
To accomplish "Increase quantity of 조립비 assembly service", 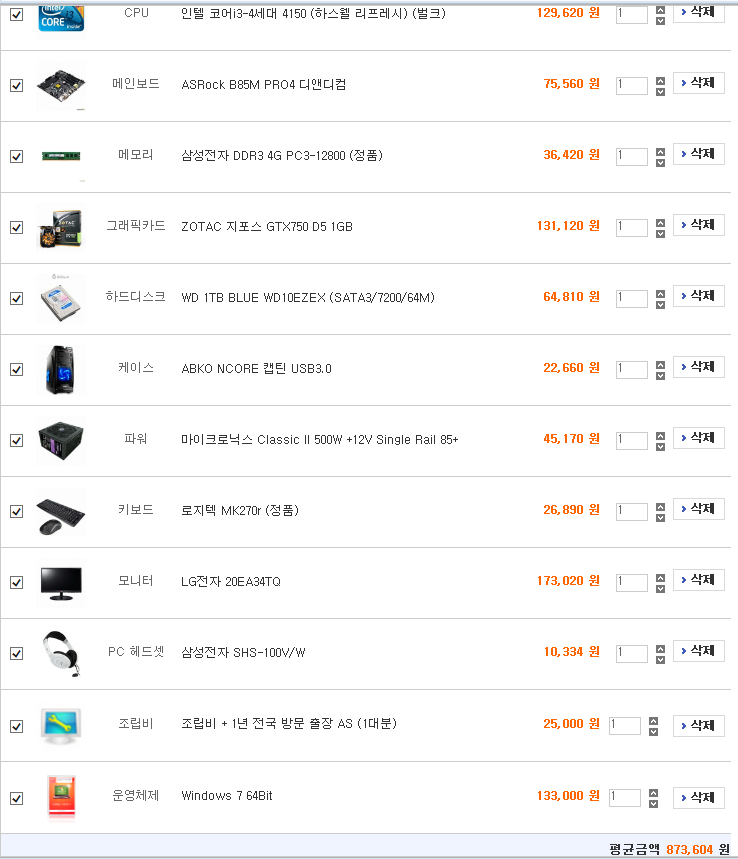I will (x=653, y=720).
